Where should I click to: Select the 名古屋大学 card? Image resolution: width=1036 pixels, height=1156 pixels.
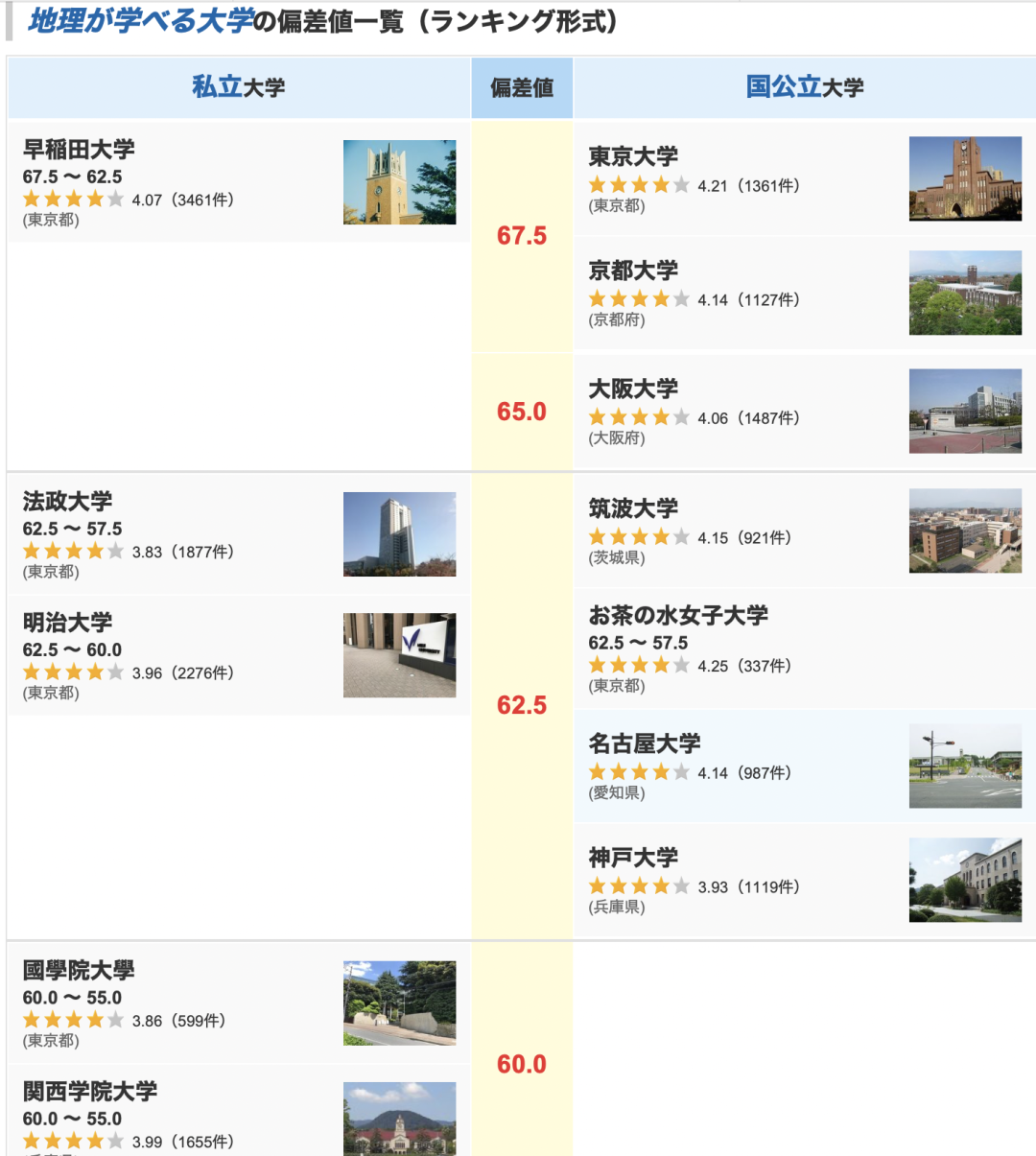[x=645, y=743]
